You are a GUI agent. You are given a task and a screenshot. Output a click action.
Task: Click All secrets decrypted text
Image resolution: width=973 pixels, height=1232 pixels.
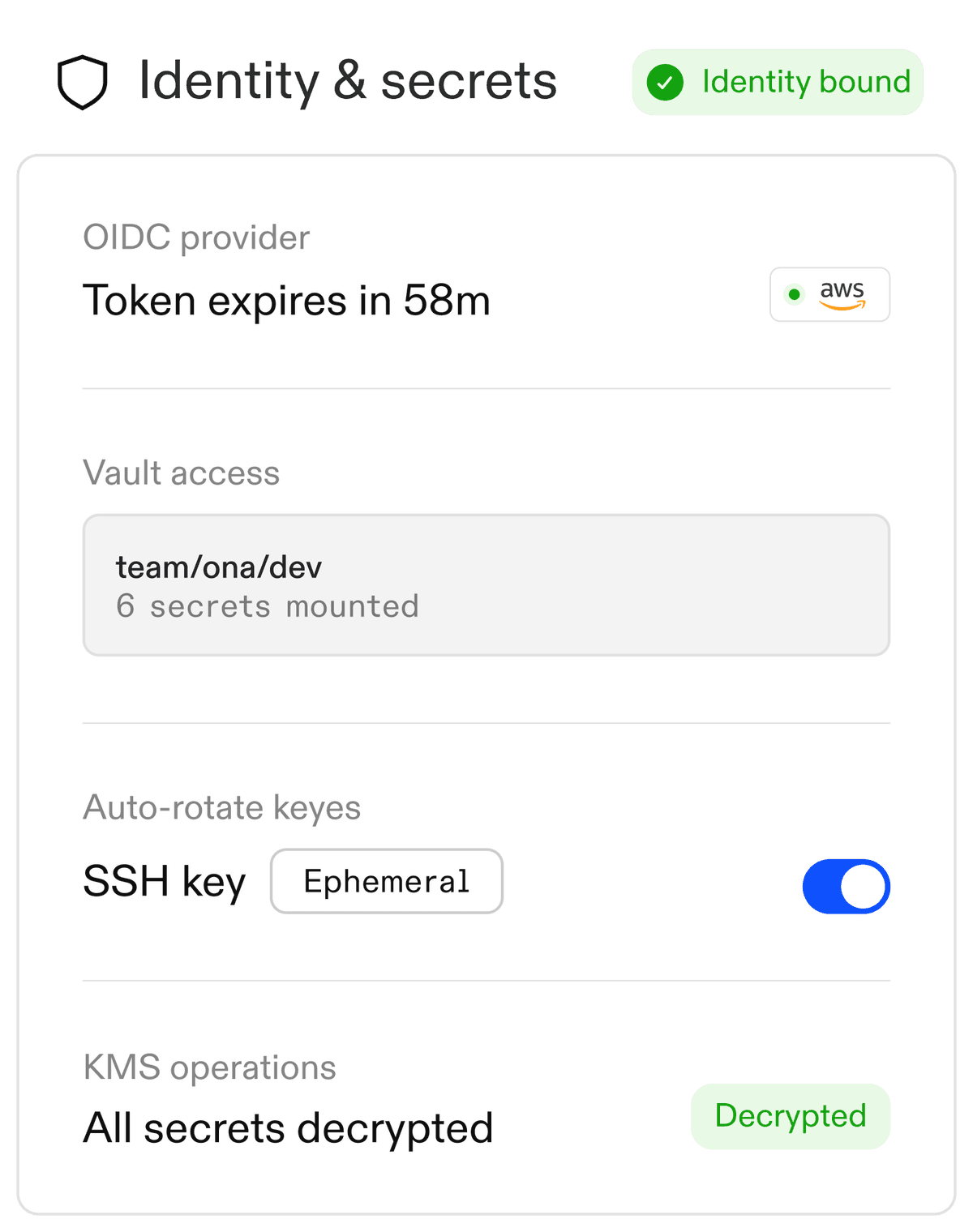(x=287, y=1127)
